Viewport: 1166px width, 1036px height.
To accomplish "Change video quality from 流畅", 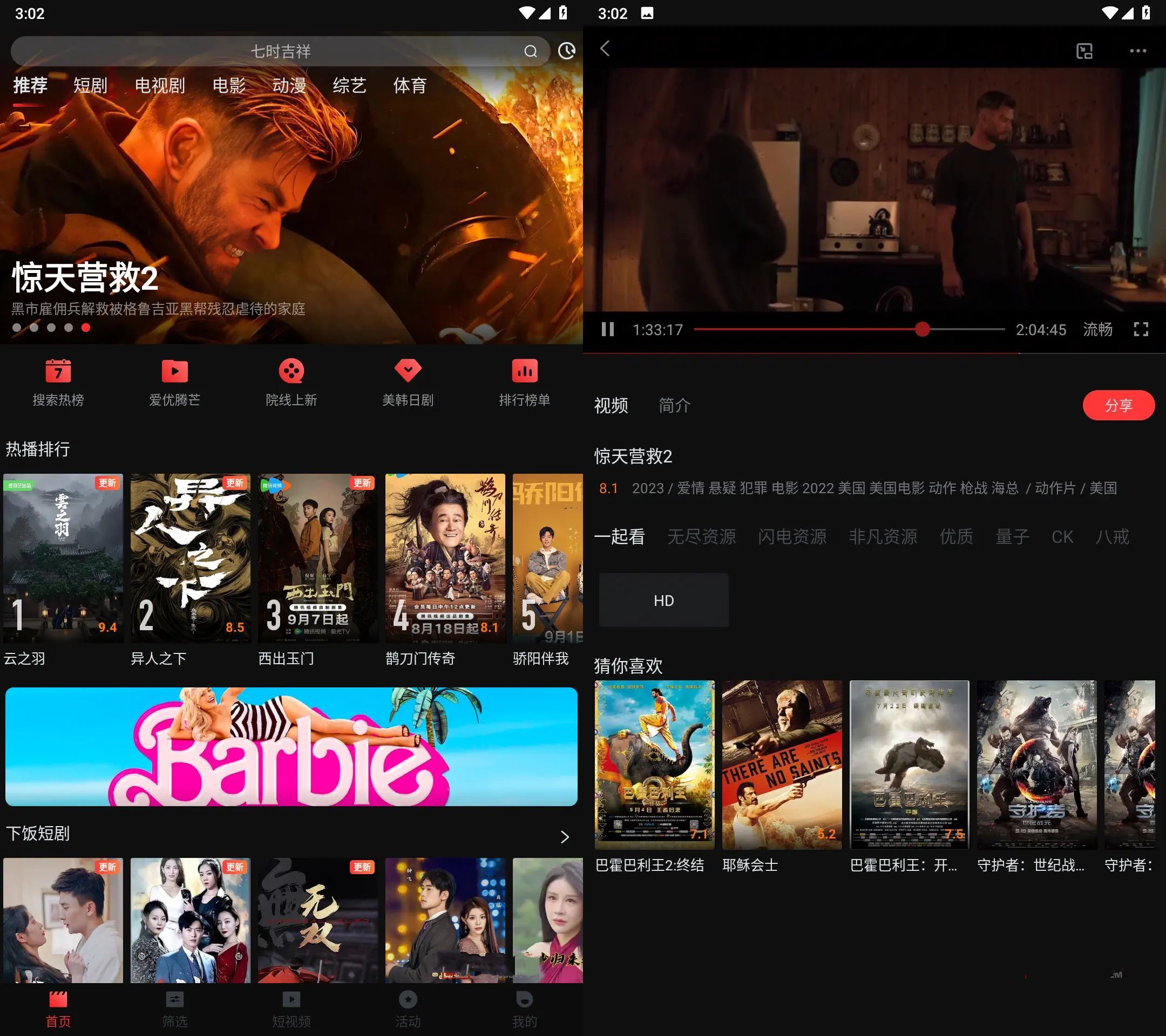I will pyautogui.click(x=1097, y=330).
